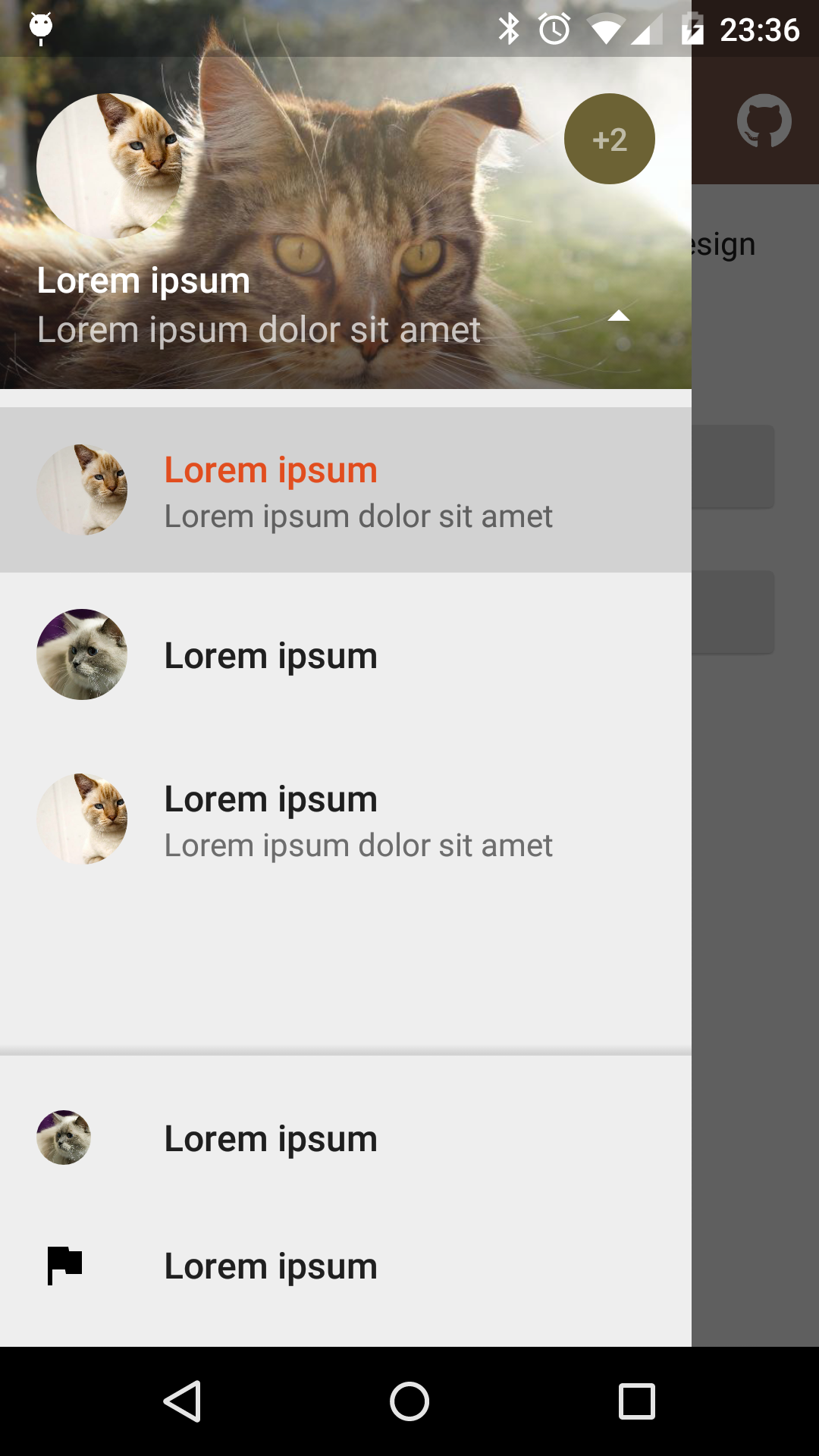Open the GitHub icon in the toolbar
Screen dimensions: 819x1456
coord(764,121)
